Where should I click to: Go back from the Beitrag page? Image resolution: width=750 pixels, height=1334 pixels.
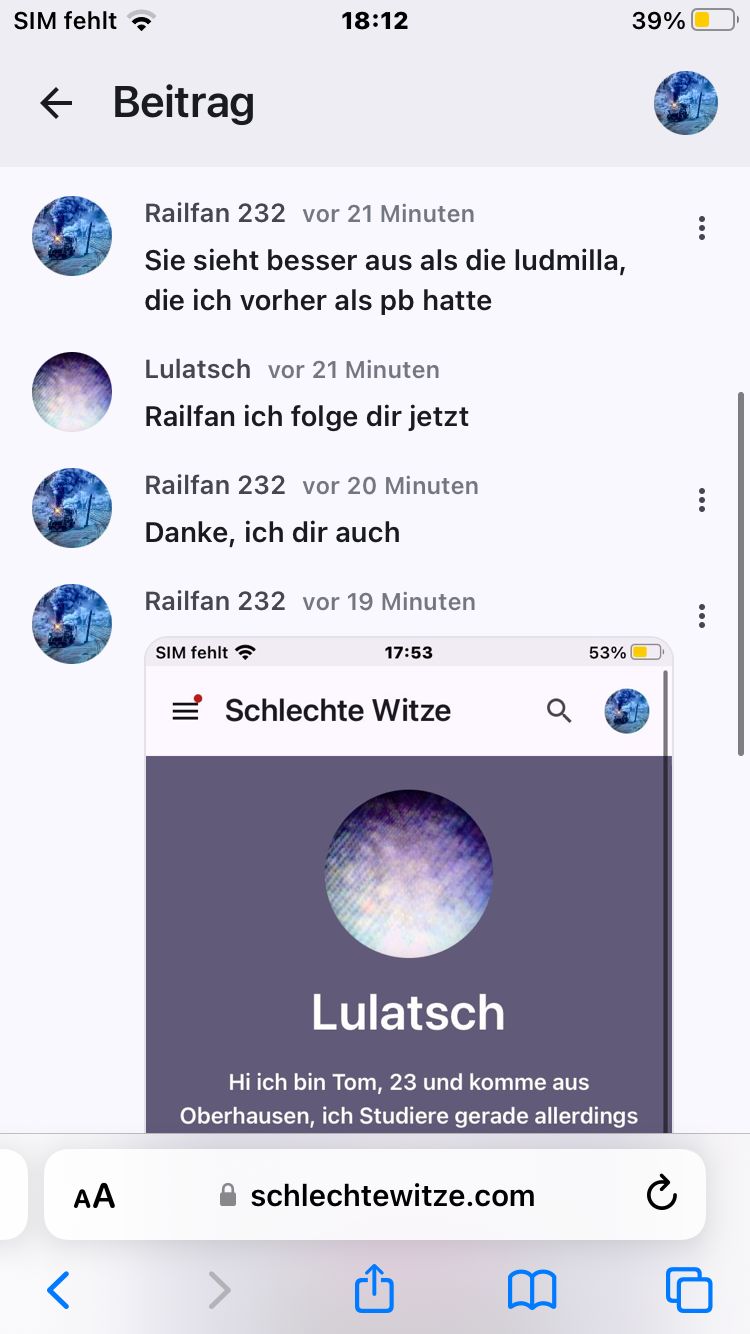[x=56, y=102]
